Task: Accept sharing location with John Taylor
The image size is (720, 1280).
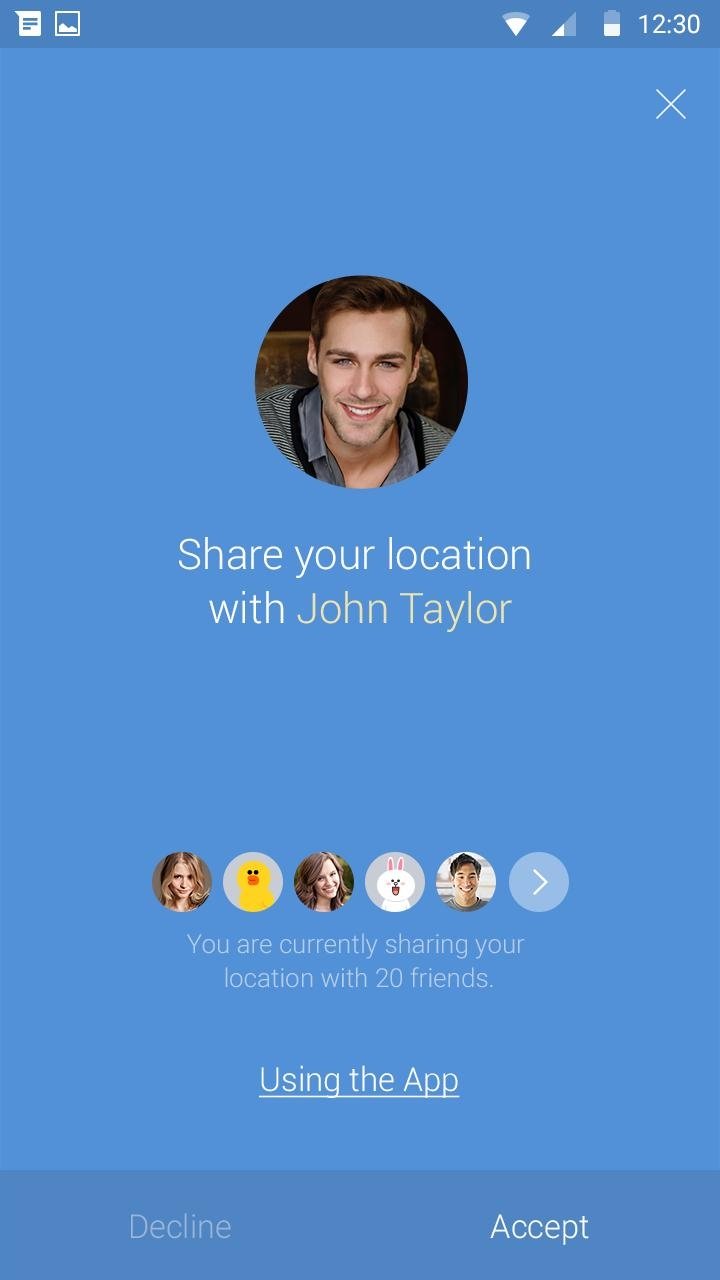Action: coord(539,1226)
